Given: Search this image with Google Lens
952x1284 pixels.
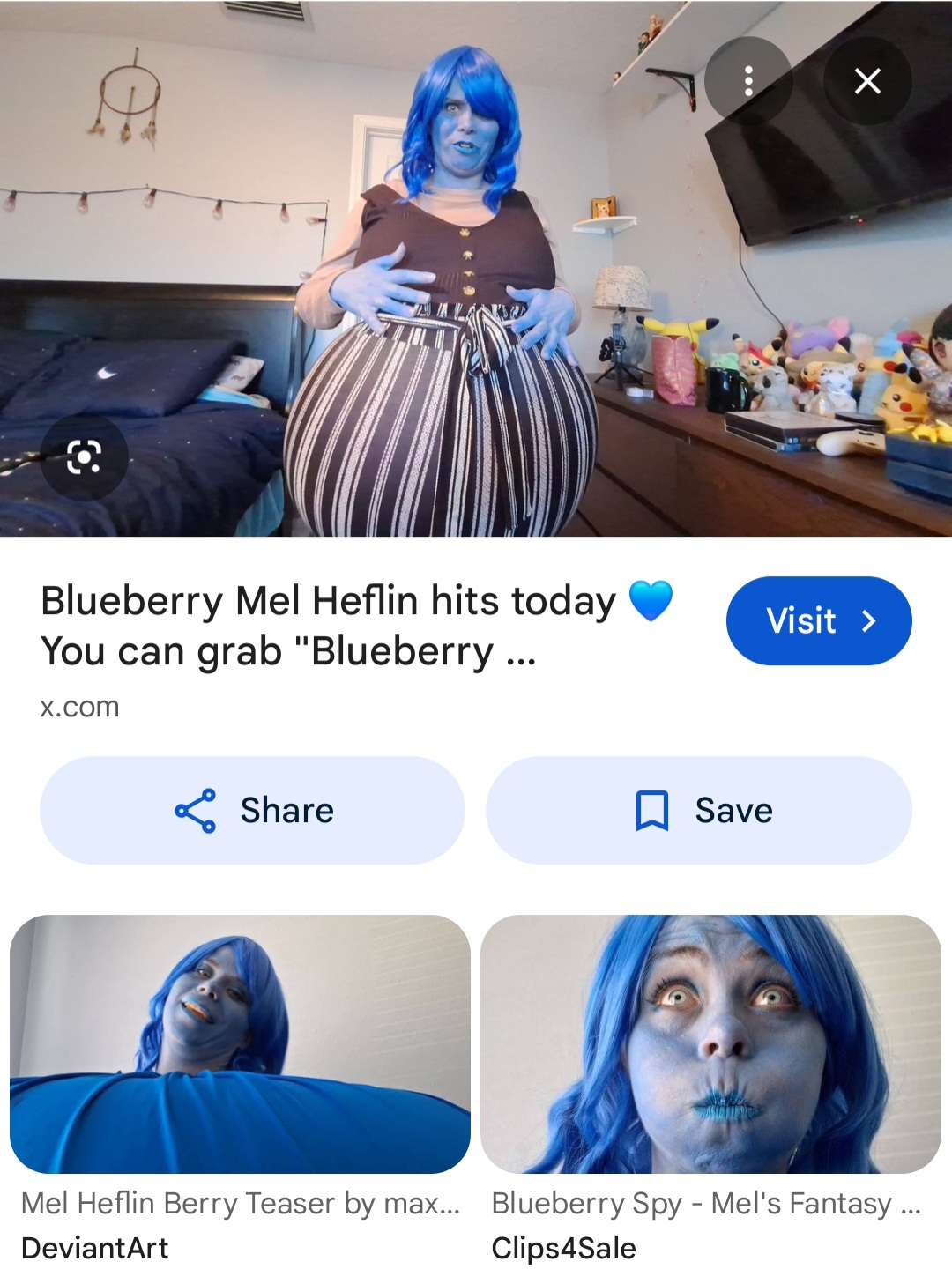Looking at the screenshot, I should (x=85, y=456).
